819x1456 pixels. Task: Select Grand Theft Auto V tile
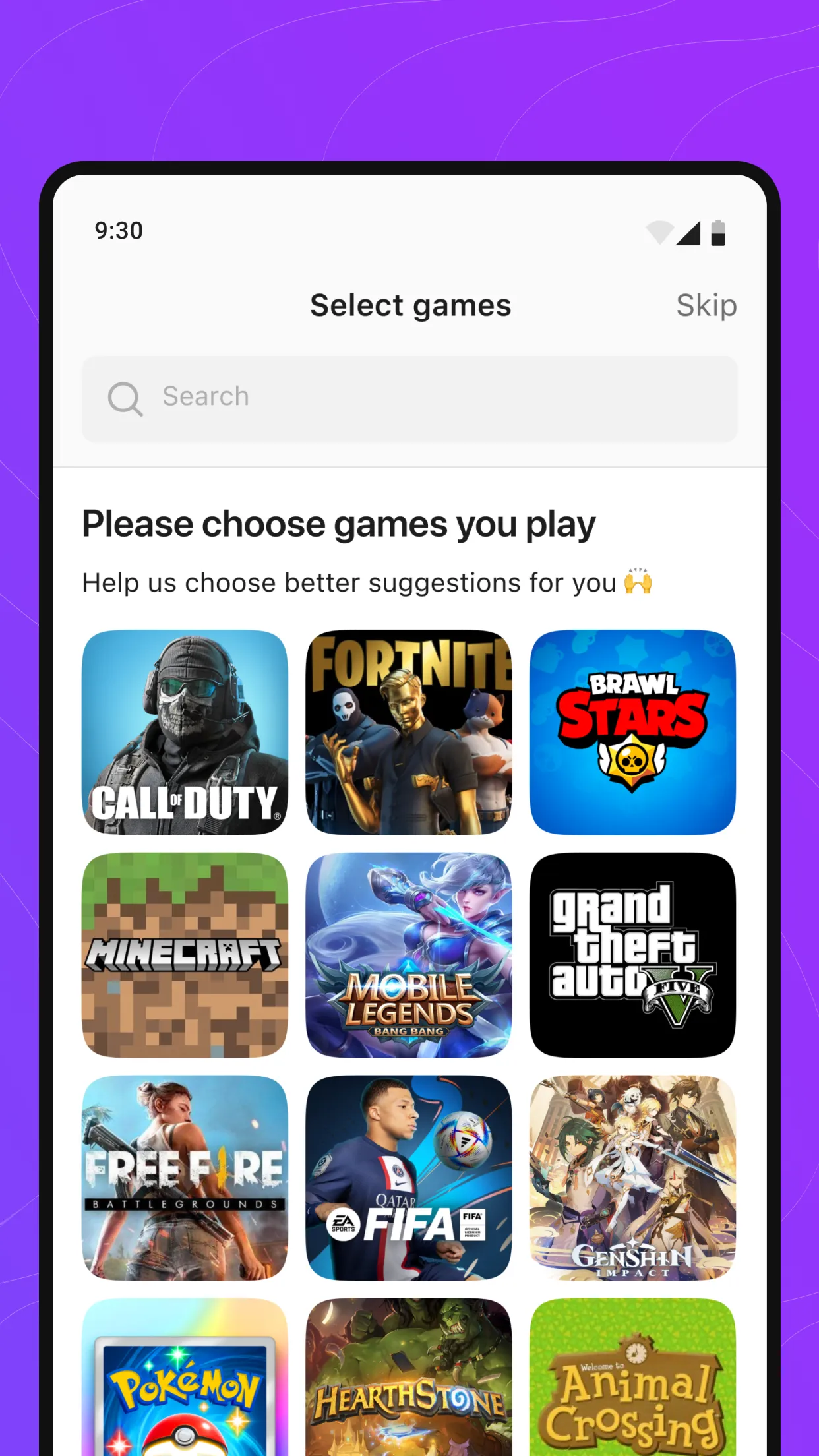click(x=632, y=955)
